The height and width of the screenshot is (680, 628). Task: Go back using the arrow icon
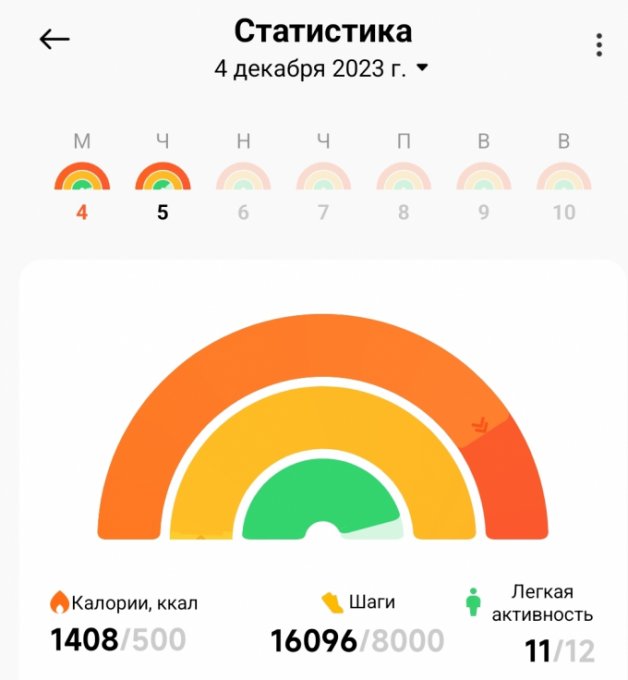pos(54,40)
